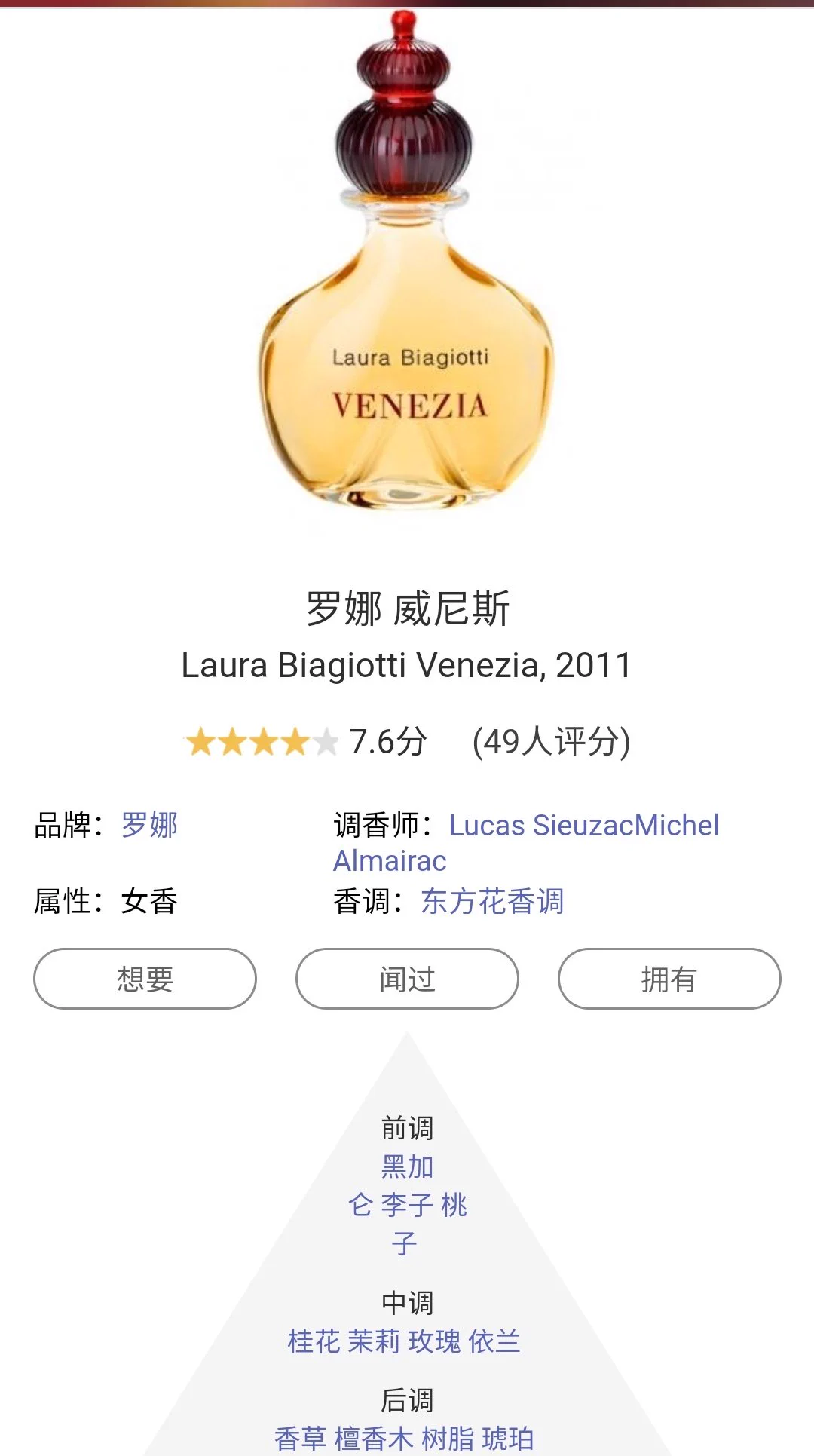Open the 罗娜 brand link
The width and height of the screenshot is (814, 1456).
click(149, 825)
